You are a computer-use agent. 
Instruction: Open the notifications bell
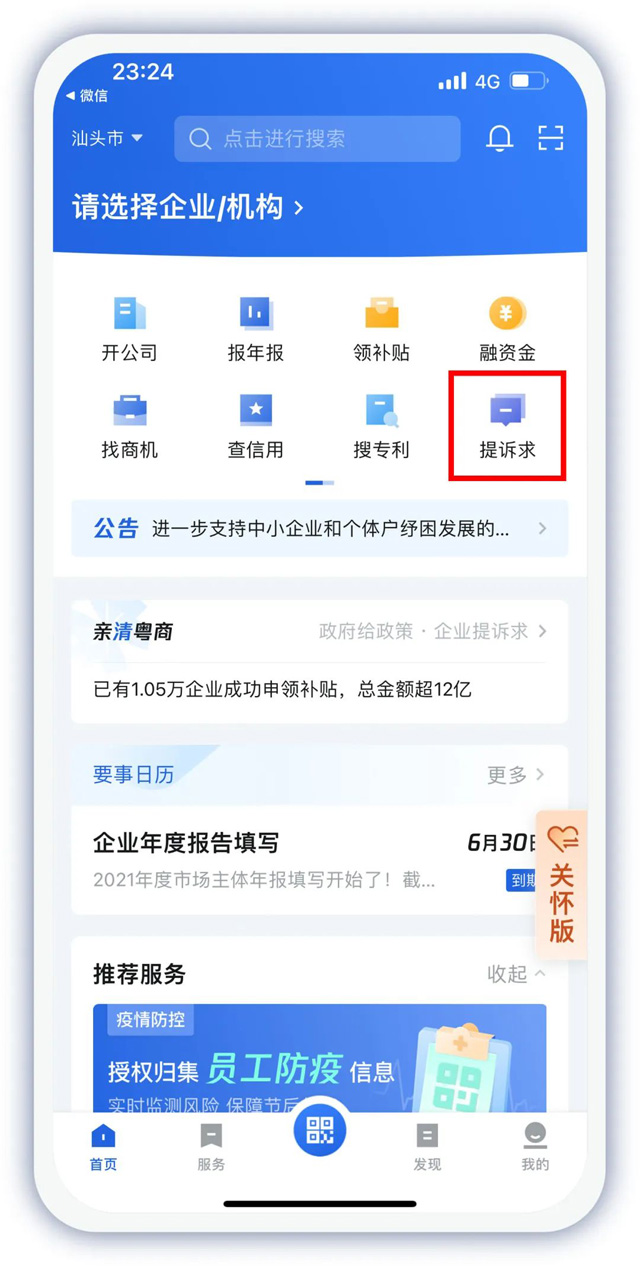click(499, 138)
